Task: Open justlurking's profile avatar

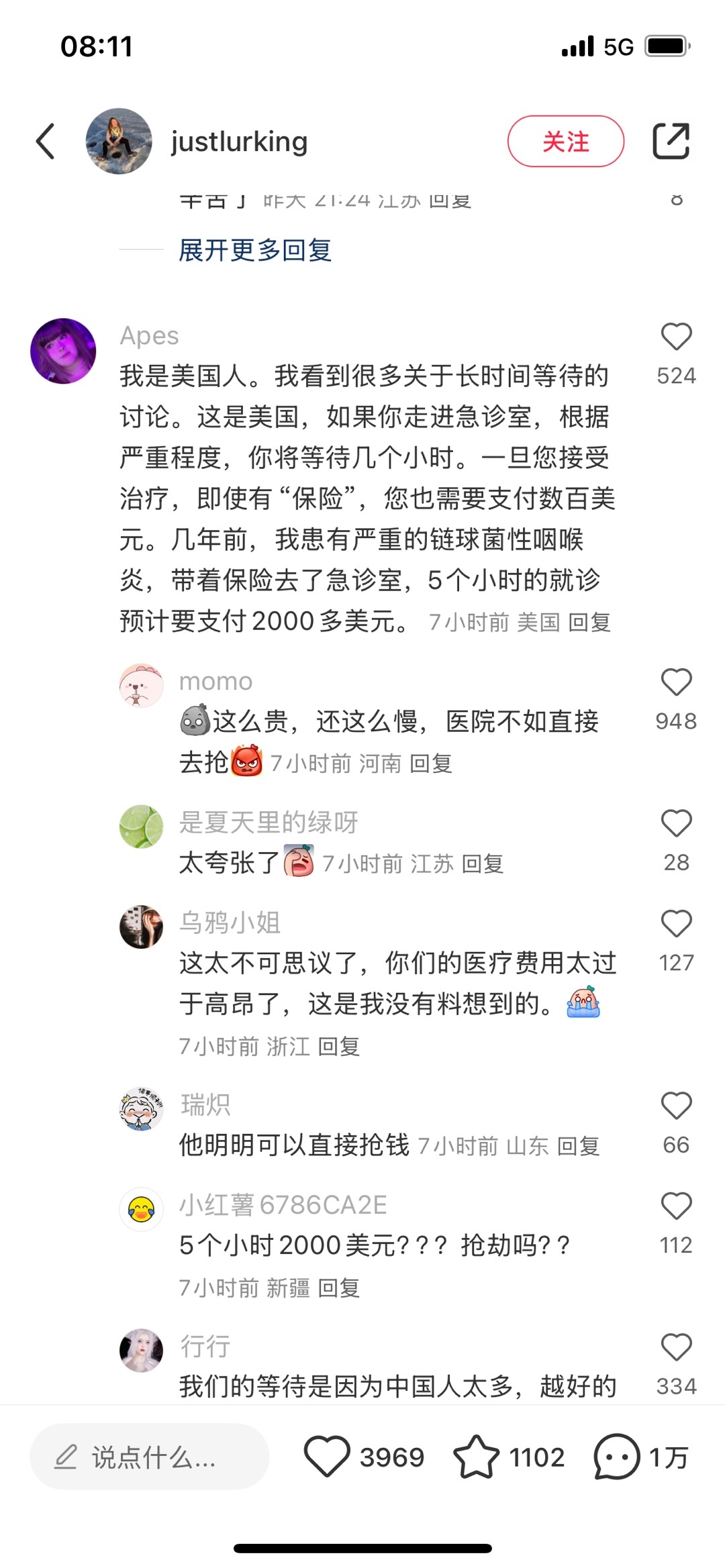Action: click(119, 142)
